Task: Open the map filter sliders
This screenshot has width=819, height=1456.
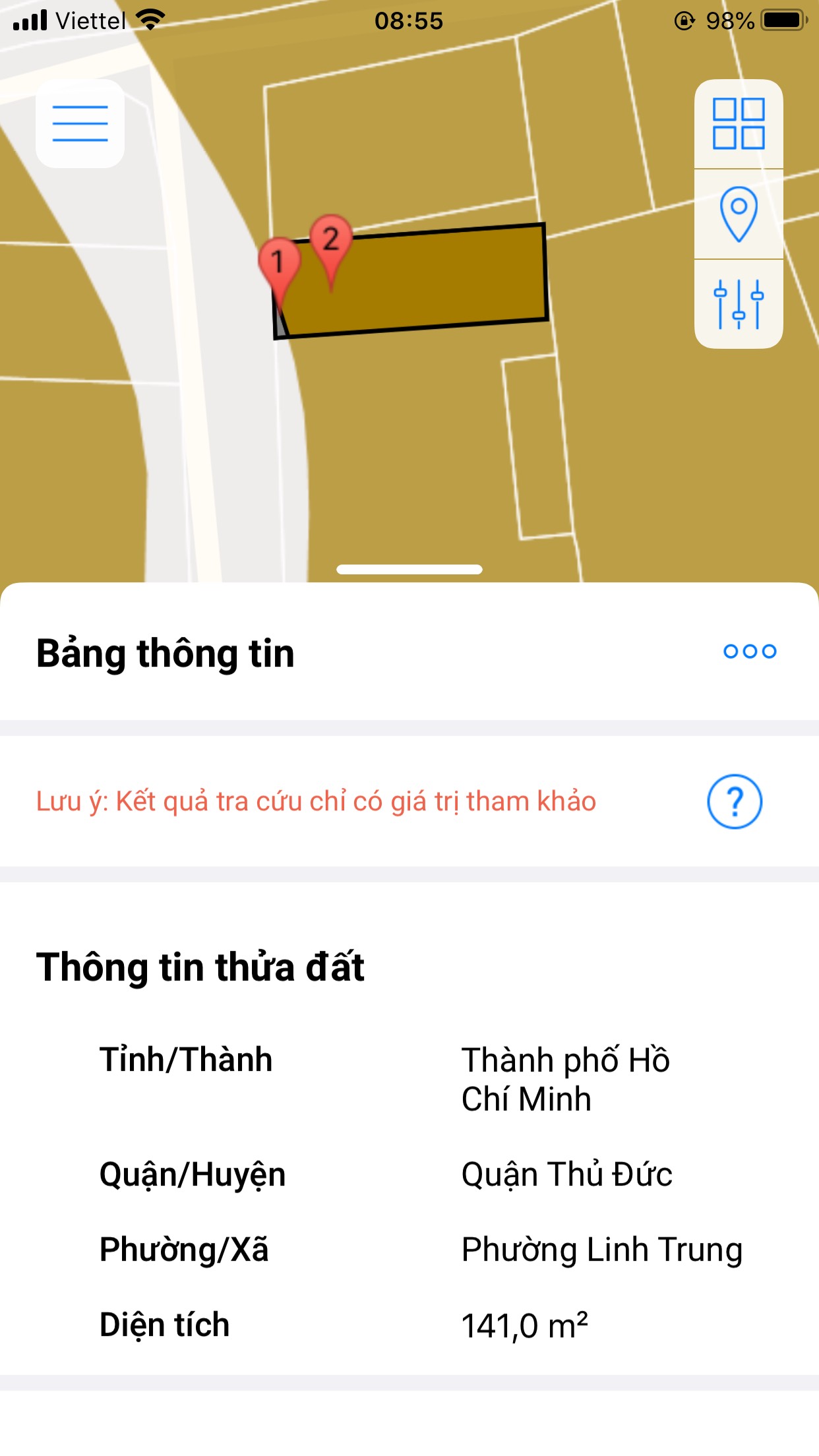Action: [x=739, y=304]
